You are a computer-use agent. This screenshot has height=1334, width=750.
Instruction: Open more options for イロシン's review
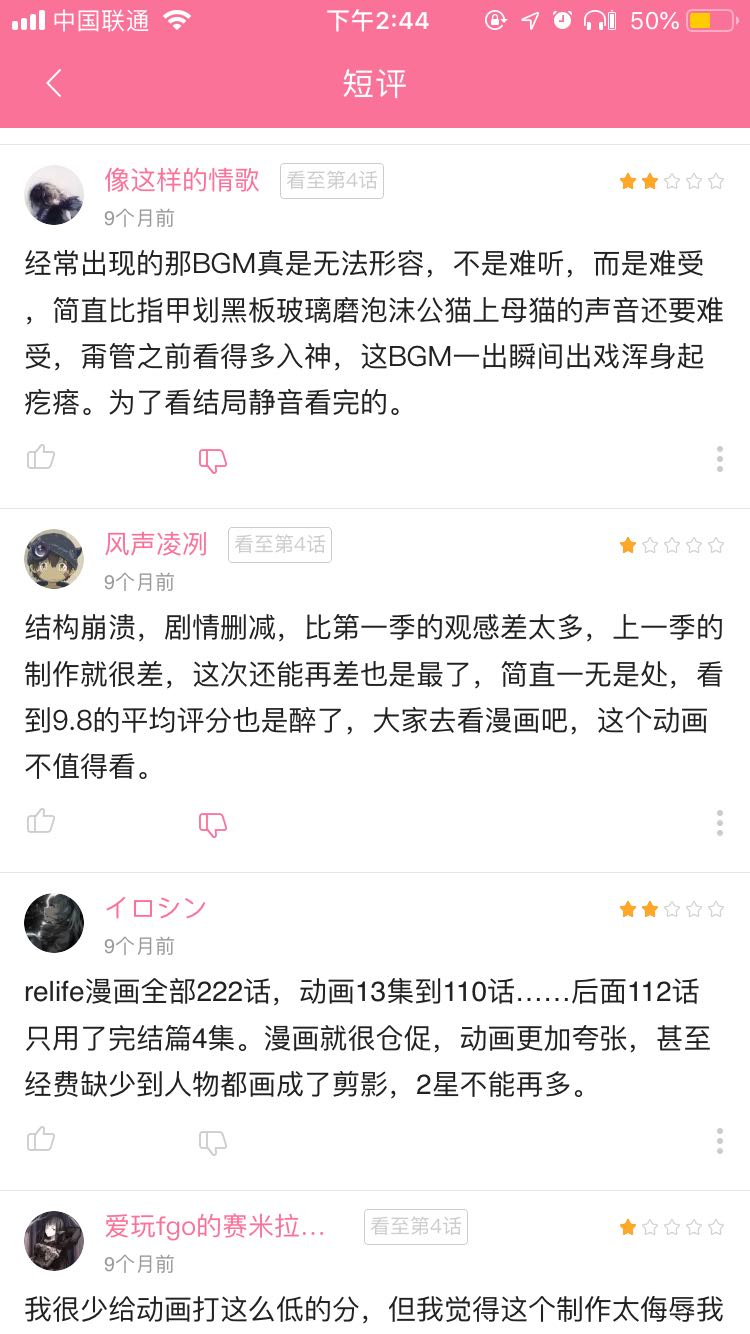pos(719,1141)
